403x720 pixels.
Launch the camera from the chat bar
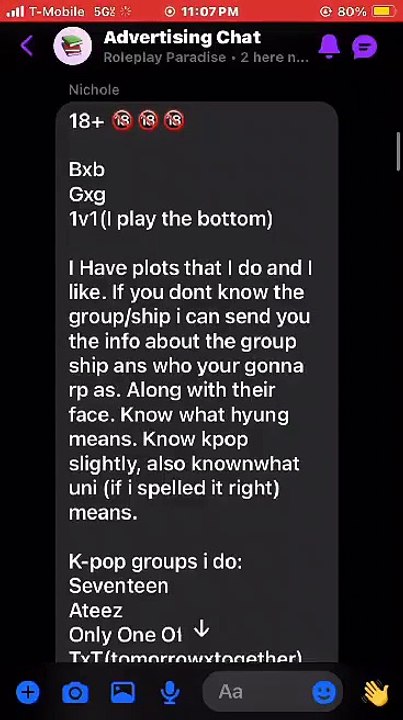pos(75,692)
